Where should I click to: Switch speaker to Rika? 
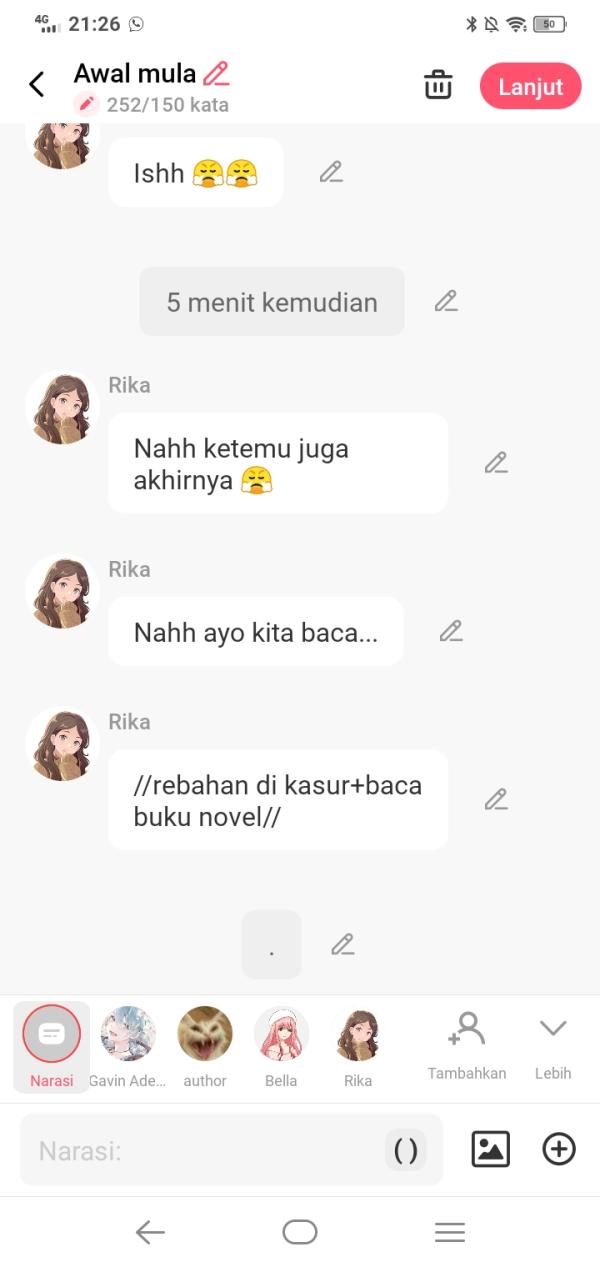358,1046
